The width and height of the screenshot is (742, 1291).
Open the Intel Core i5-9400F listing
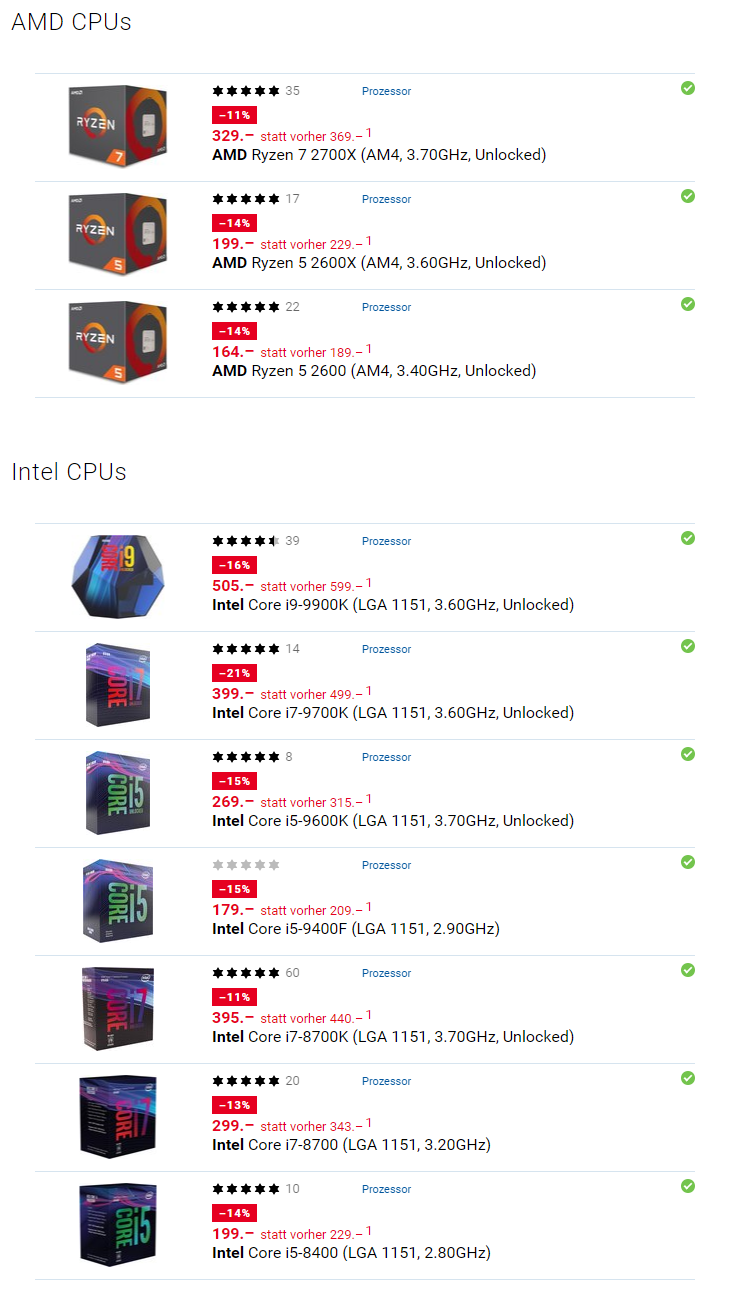click(x=356, y=929)
